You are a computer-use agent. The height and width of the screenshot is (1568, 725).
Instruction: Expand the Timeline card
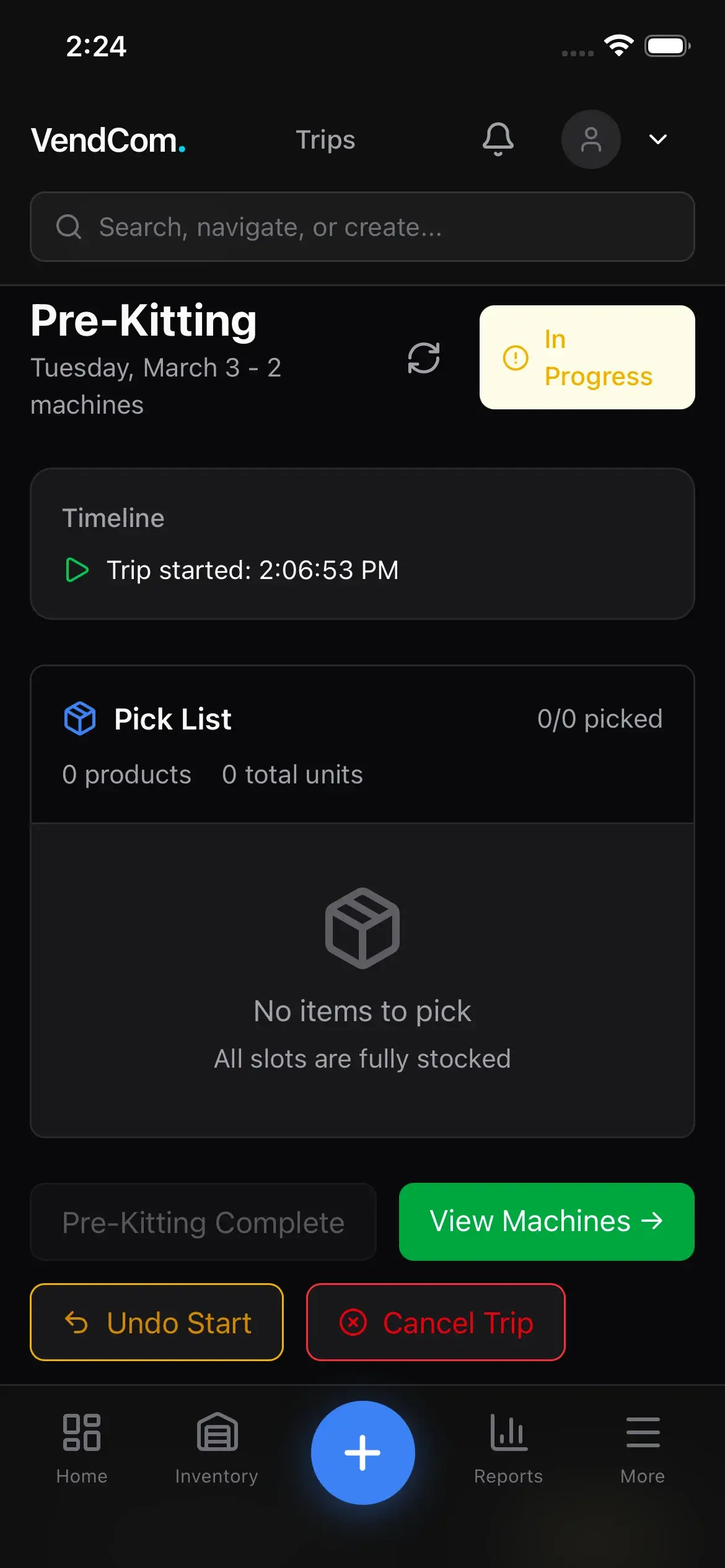(x=363, y=542)
